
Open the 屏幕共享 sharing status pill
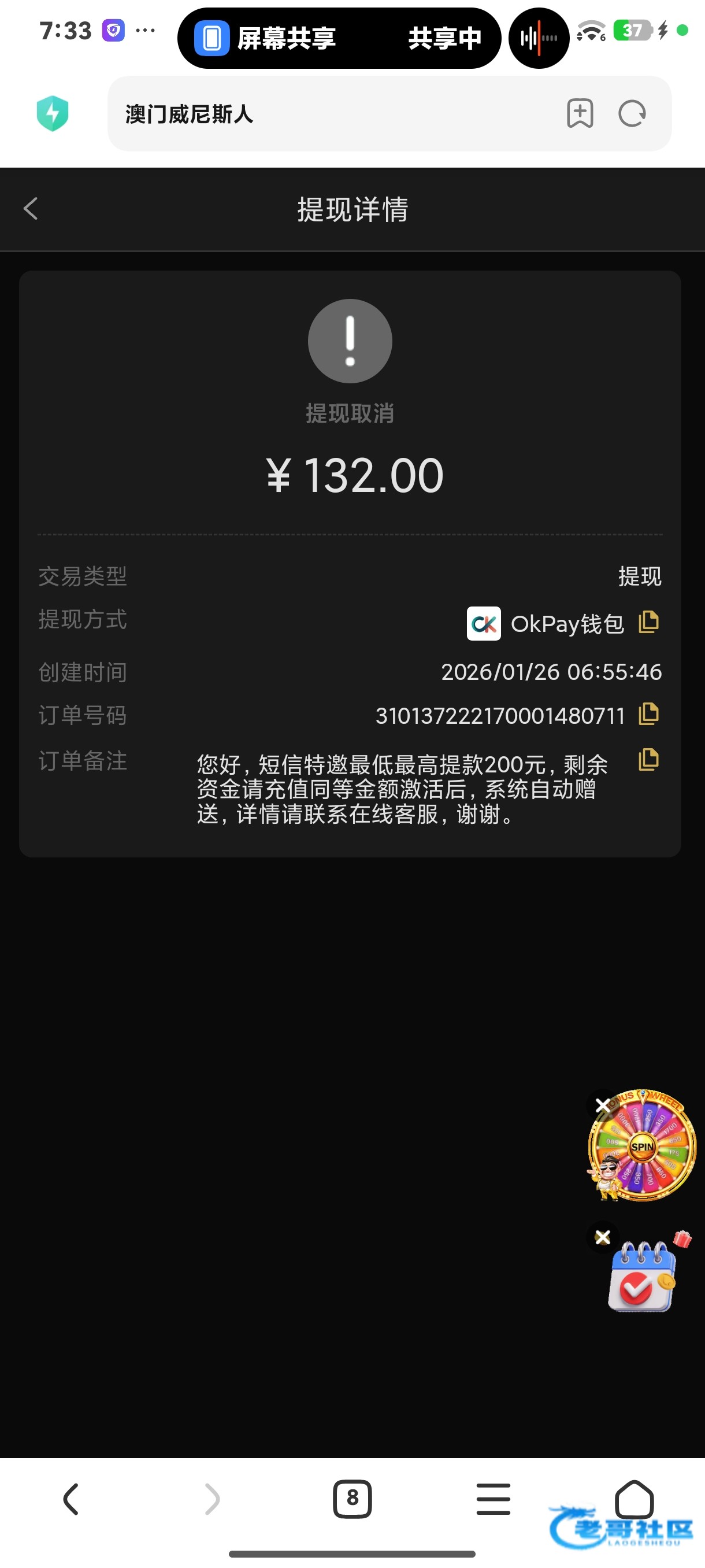coord(339,38)
